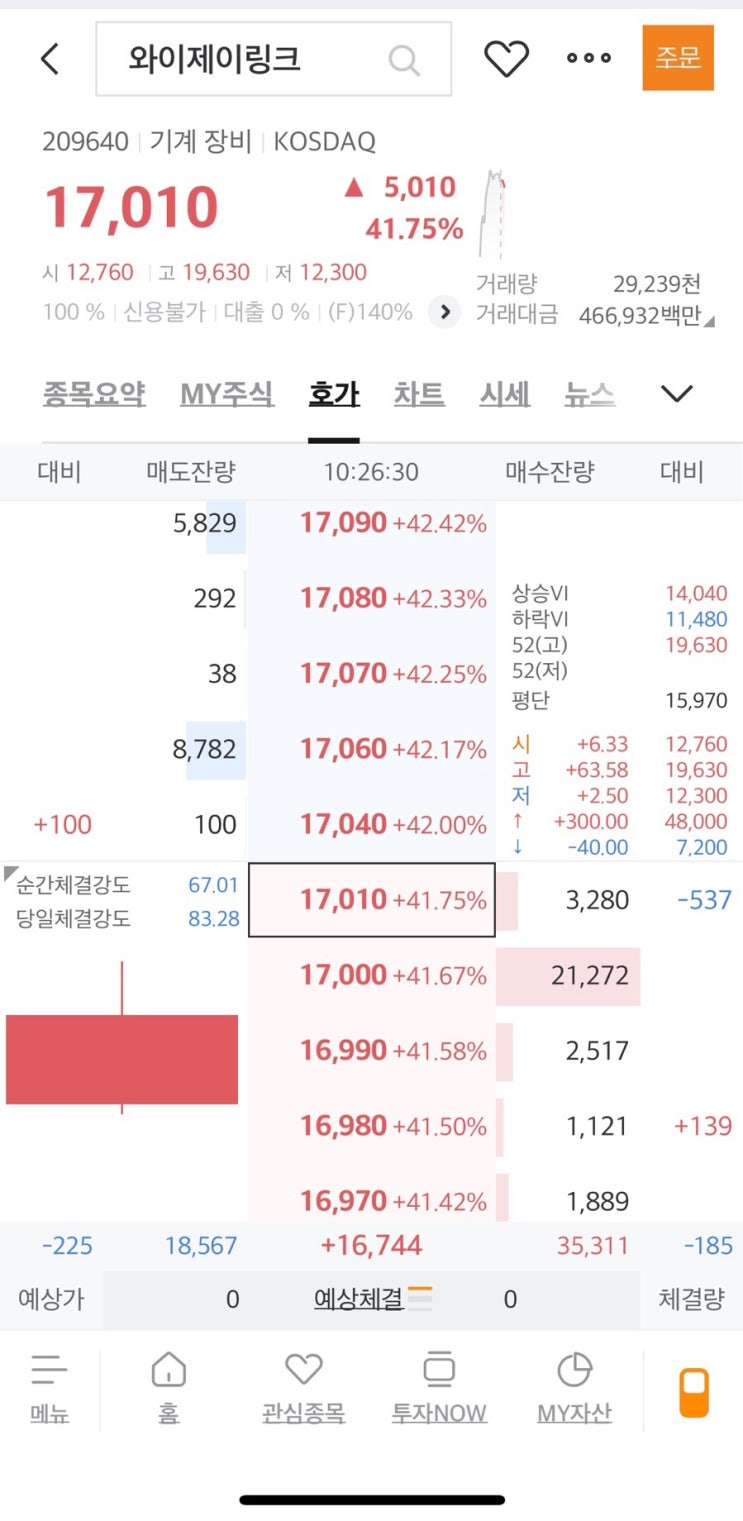Add the stock to favorites with heart
This screenshot has height=1521, width=743.
[506, 59]
